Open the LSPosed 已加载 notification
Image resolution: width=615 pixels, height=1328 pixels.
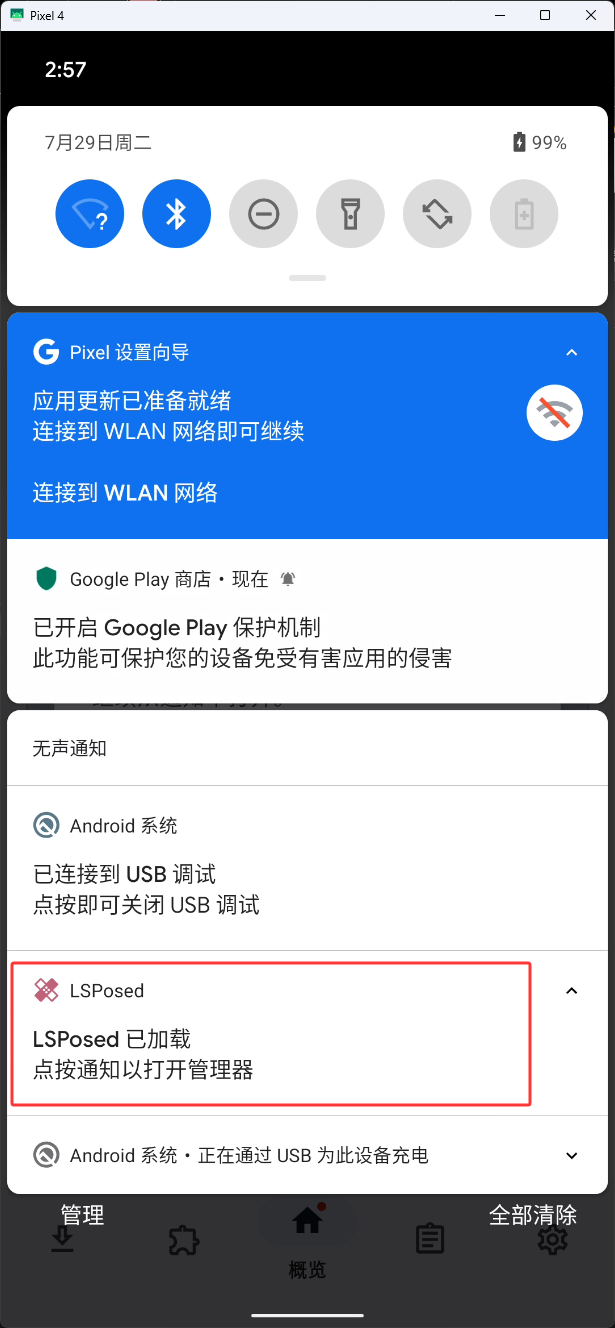pos(270,1033)
